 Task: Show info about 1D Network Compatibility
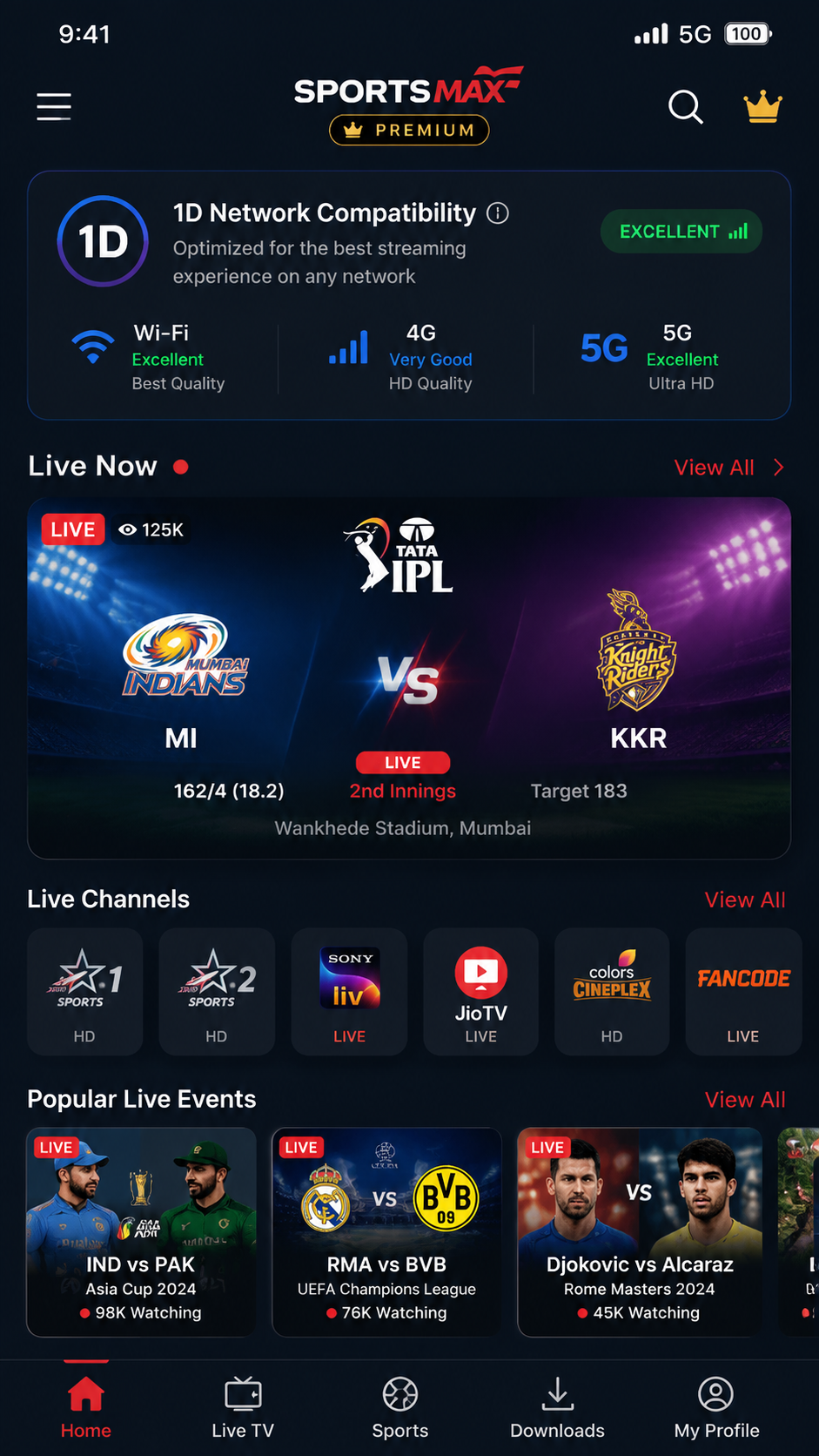tap(498, 213)
